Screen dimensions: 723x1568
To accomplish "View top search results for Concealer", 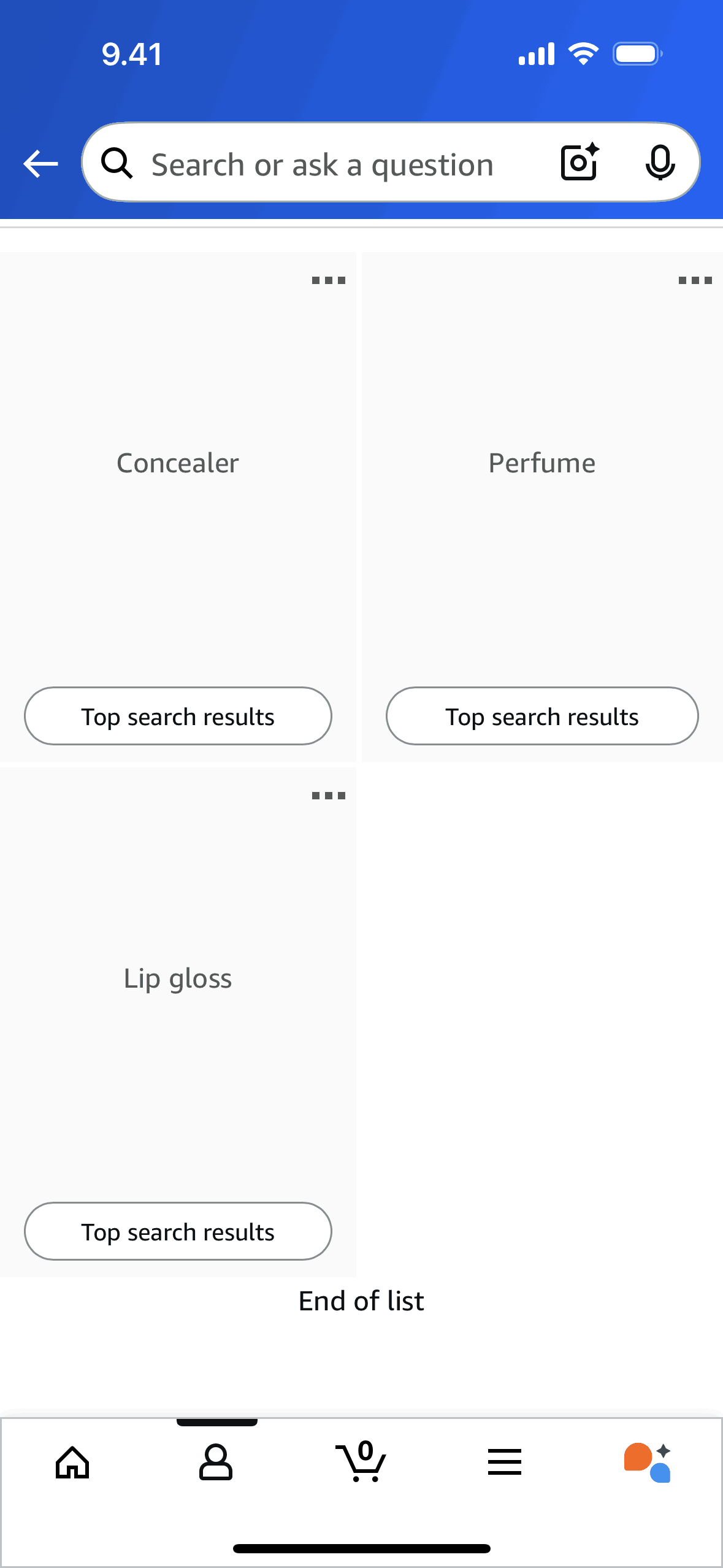I will click(x=178, y=716).
